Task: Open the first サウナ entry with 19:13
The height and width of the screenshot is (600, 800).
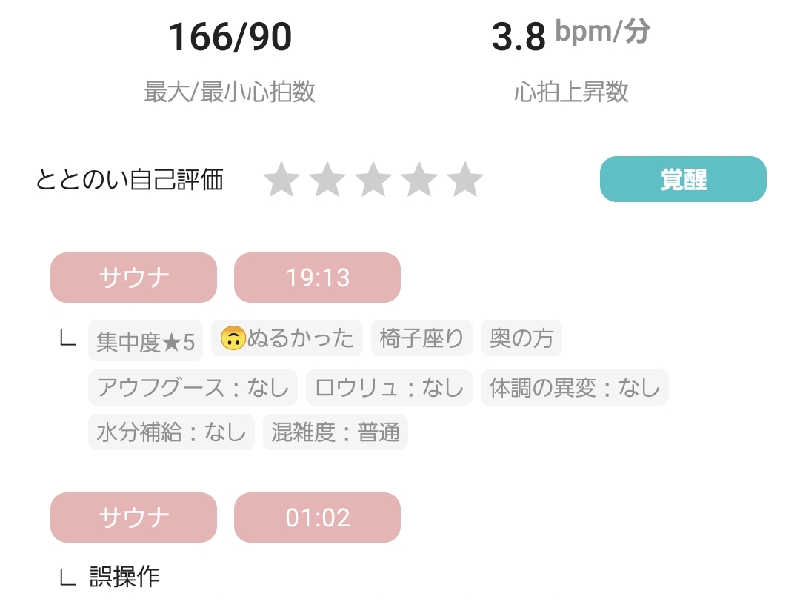Action: pos(133,277)
